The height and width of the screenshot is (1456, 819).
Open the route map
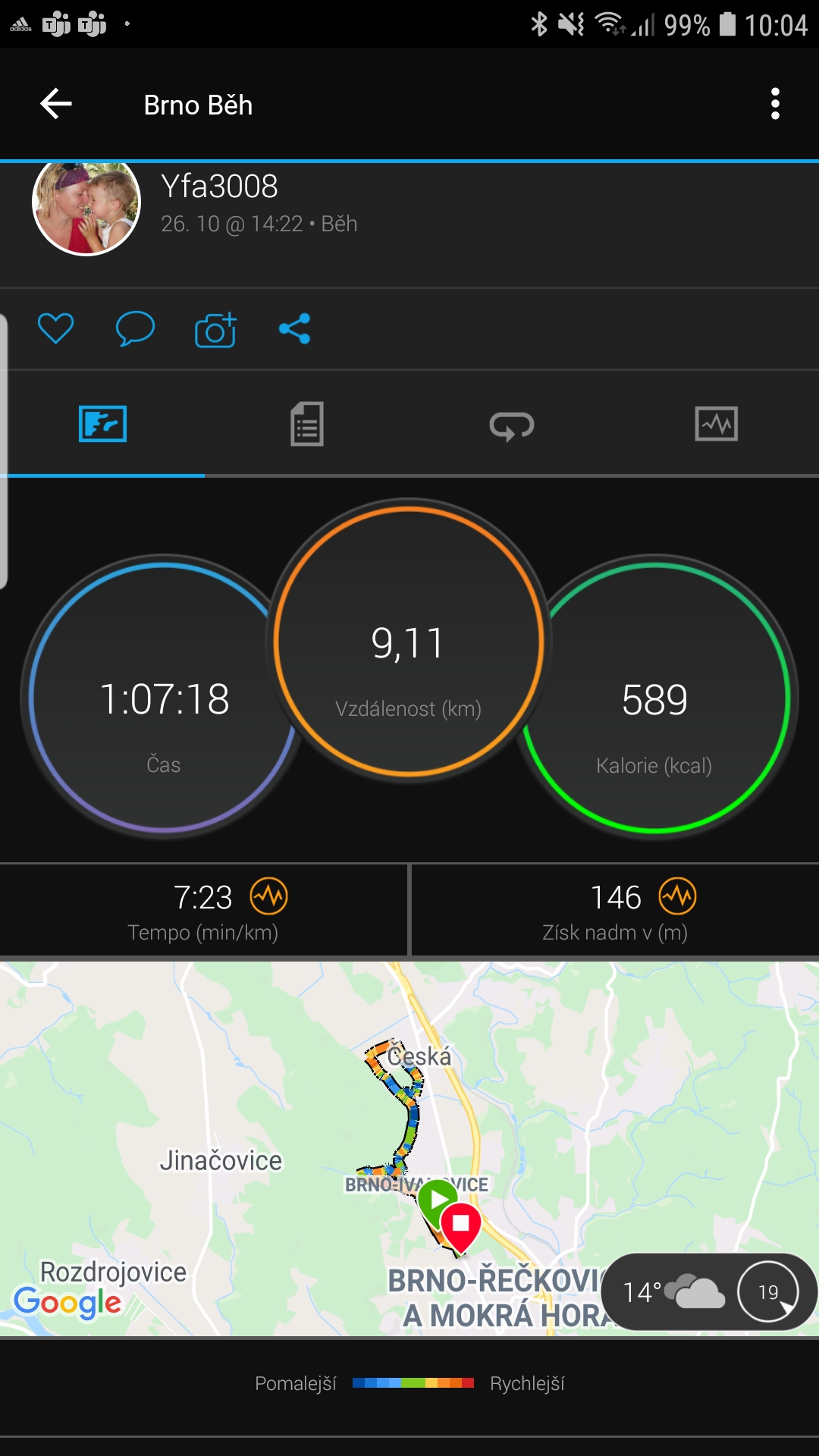pos(409,1148)
